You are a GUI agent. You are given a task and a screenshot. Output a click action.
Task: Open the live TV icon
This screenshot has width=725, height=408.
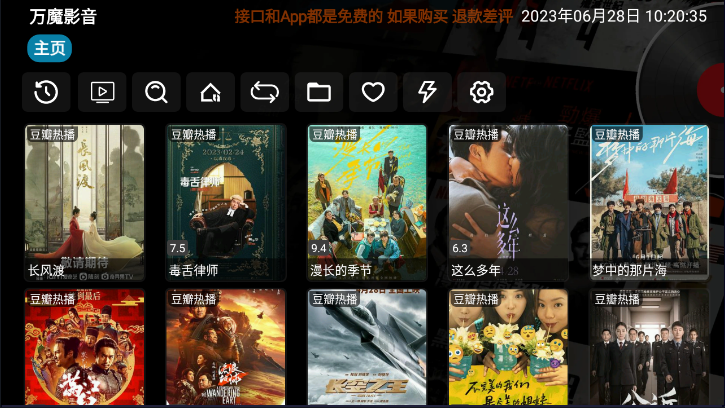[x=102, y=92]
